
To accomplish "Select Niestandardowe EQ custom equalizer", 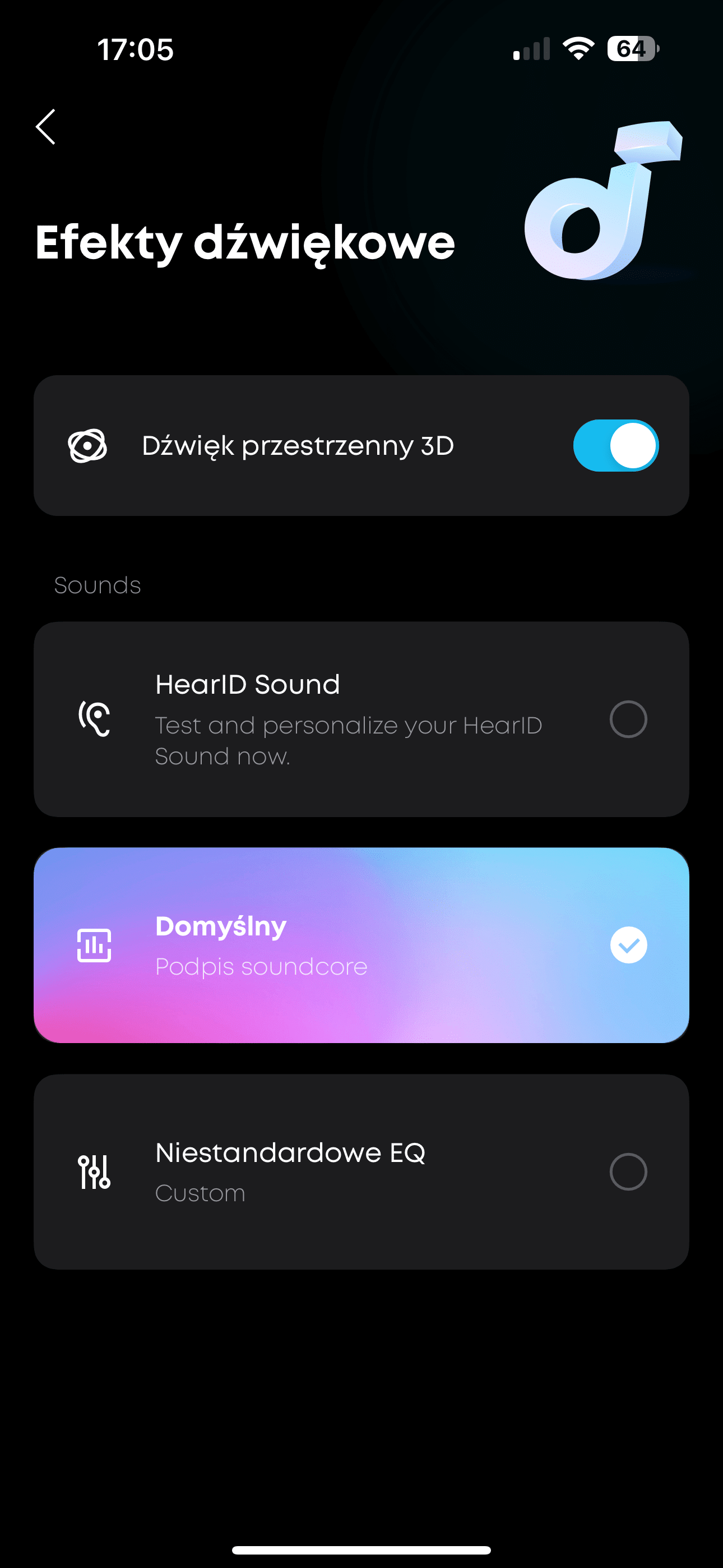I will coord(628,1171).
